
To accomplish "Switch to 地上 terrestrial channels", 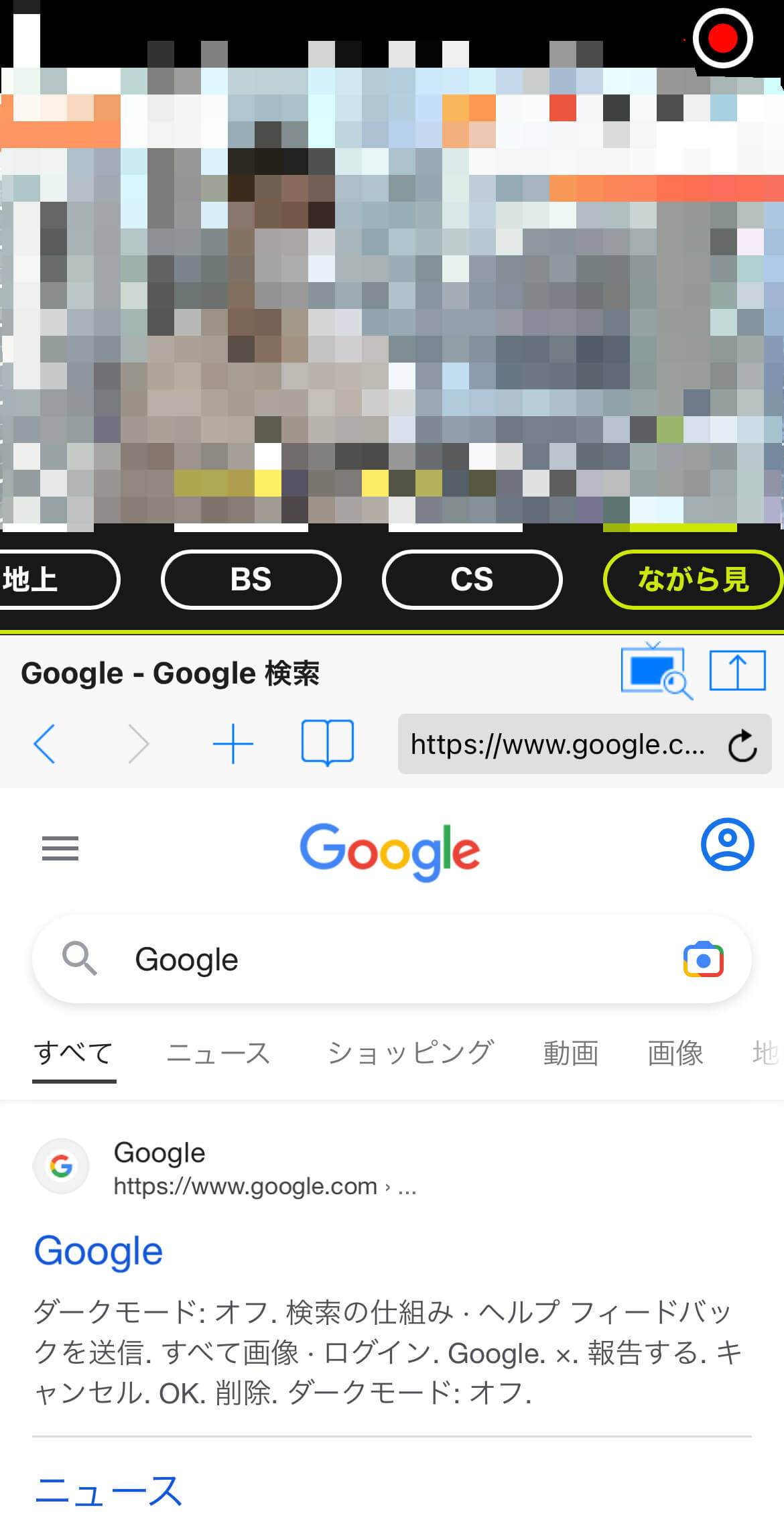I will (x=59, y=580).
